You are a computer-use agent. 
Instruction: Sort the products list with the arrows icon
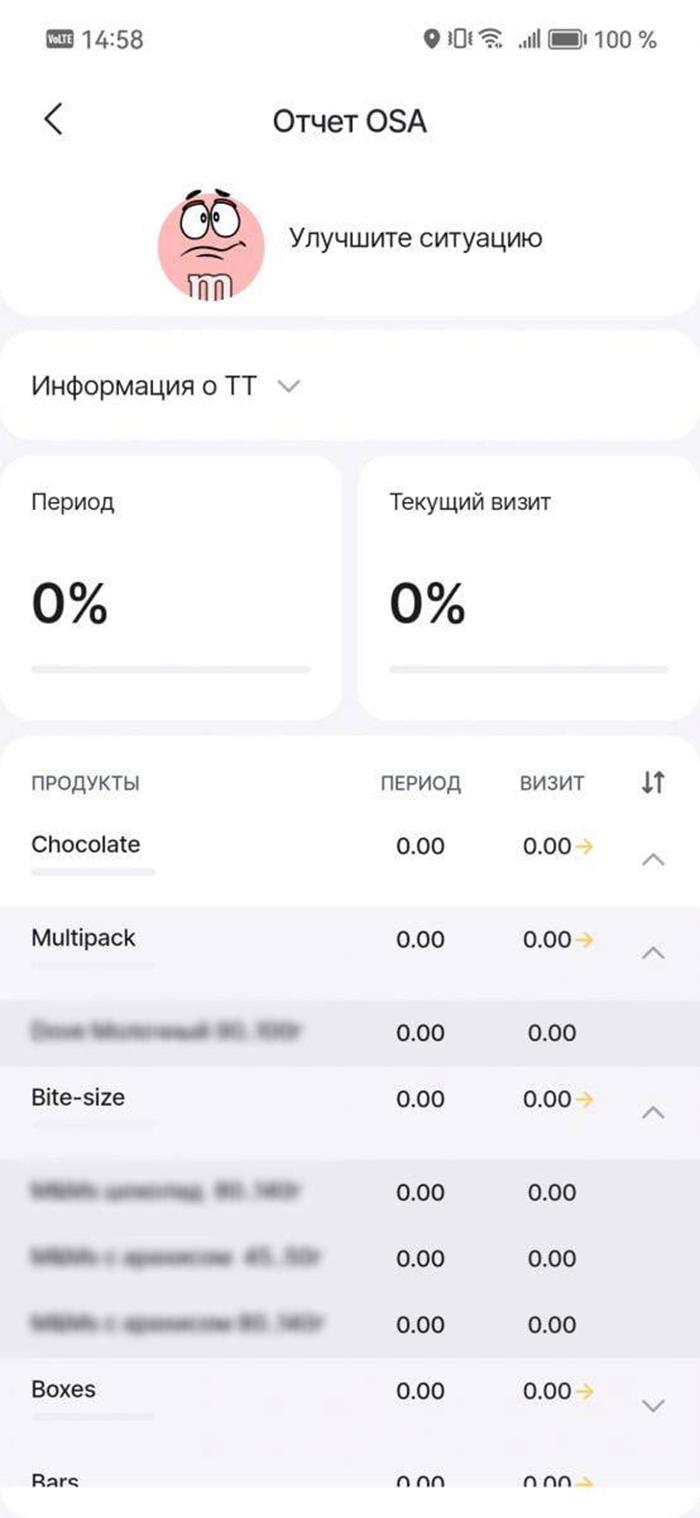[x=653, y=783]
